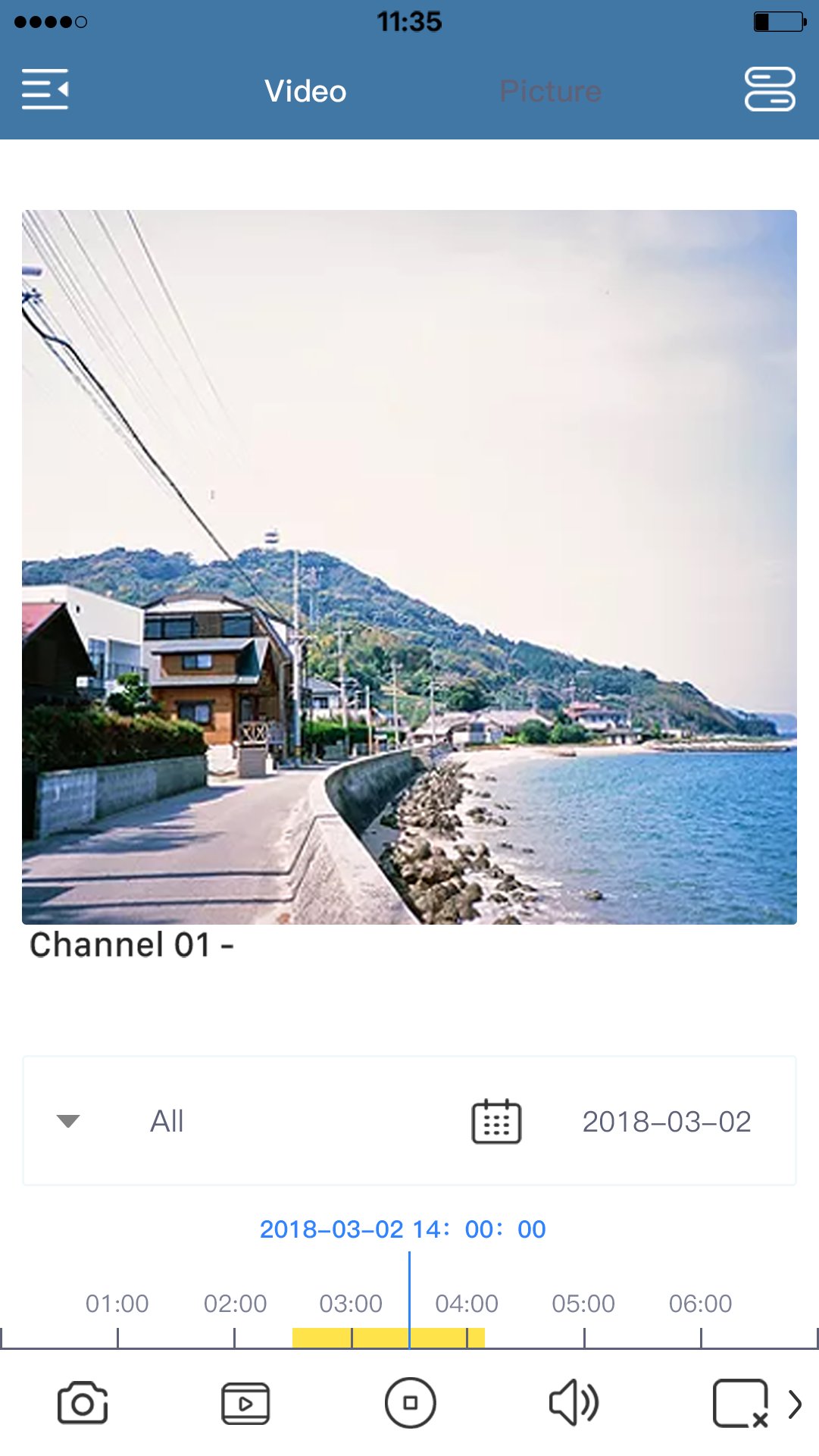Open the calendar date picker icon
Screen dimensions: 819x1456
tap(495, 1122)
